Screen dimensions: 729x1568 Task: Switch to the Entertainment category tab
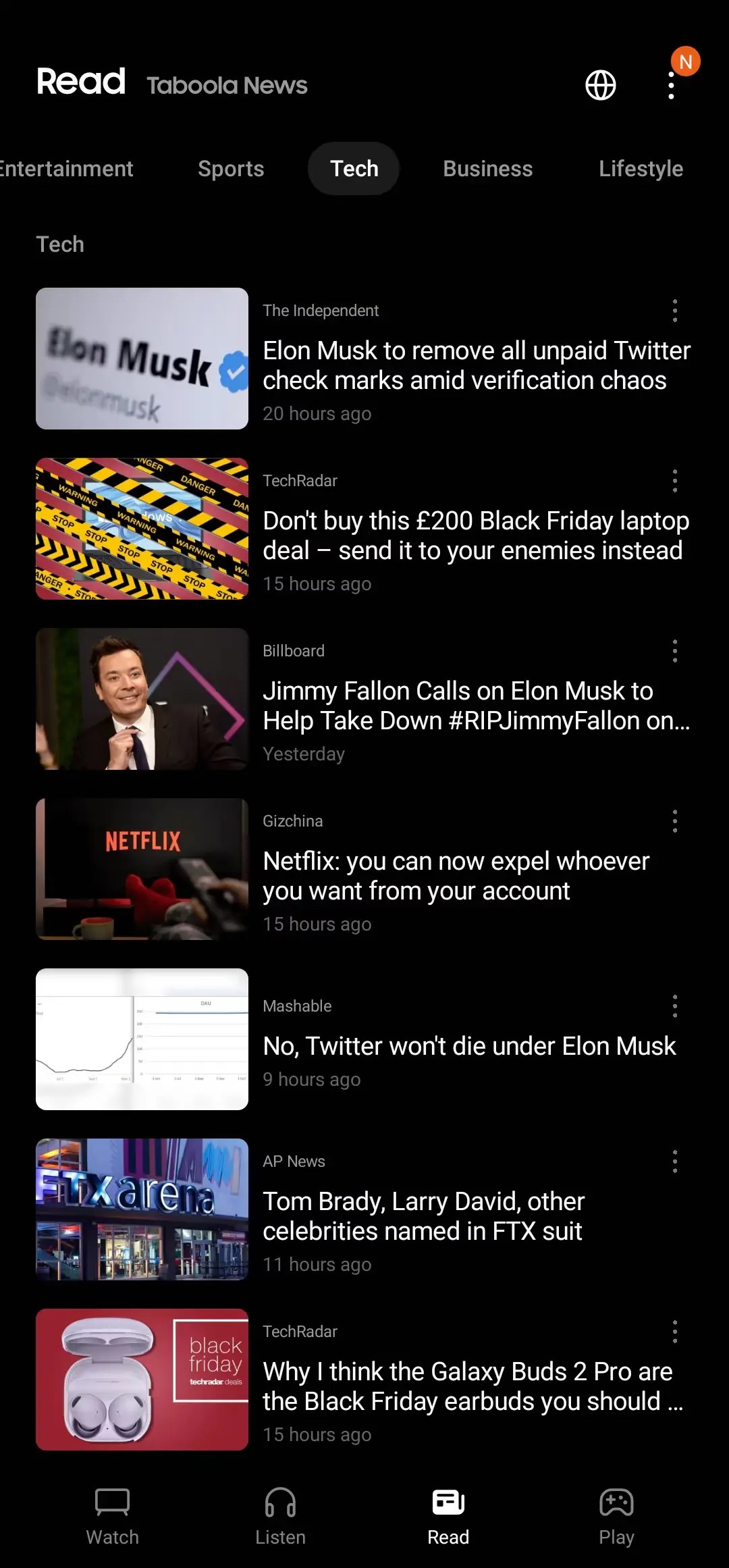(66, 169)
